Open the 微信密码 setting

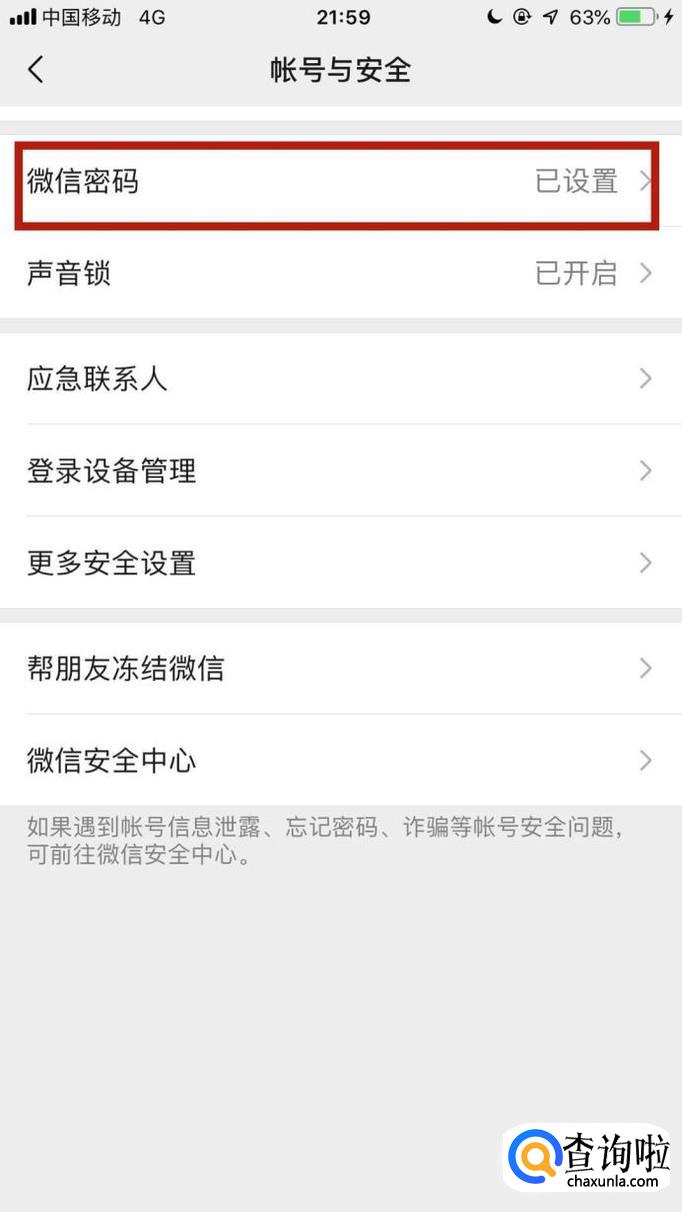(340, 182)
